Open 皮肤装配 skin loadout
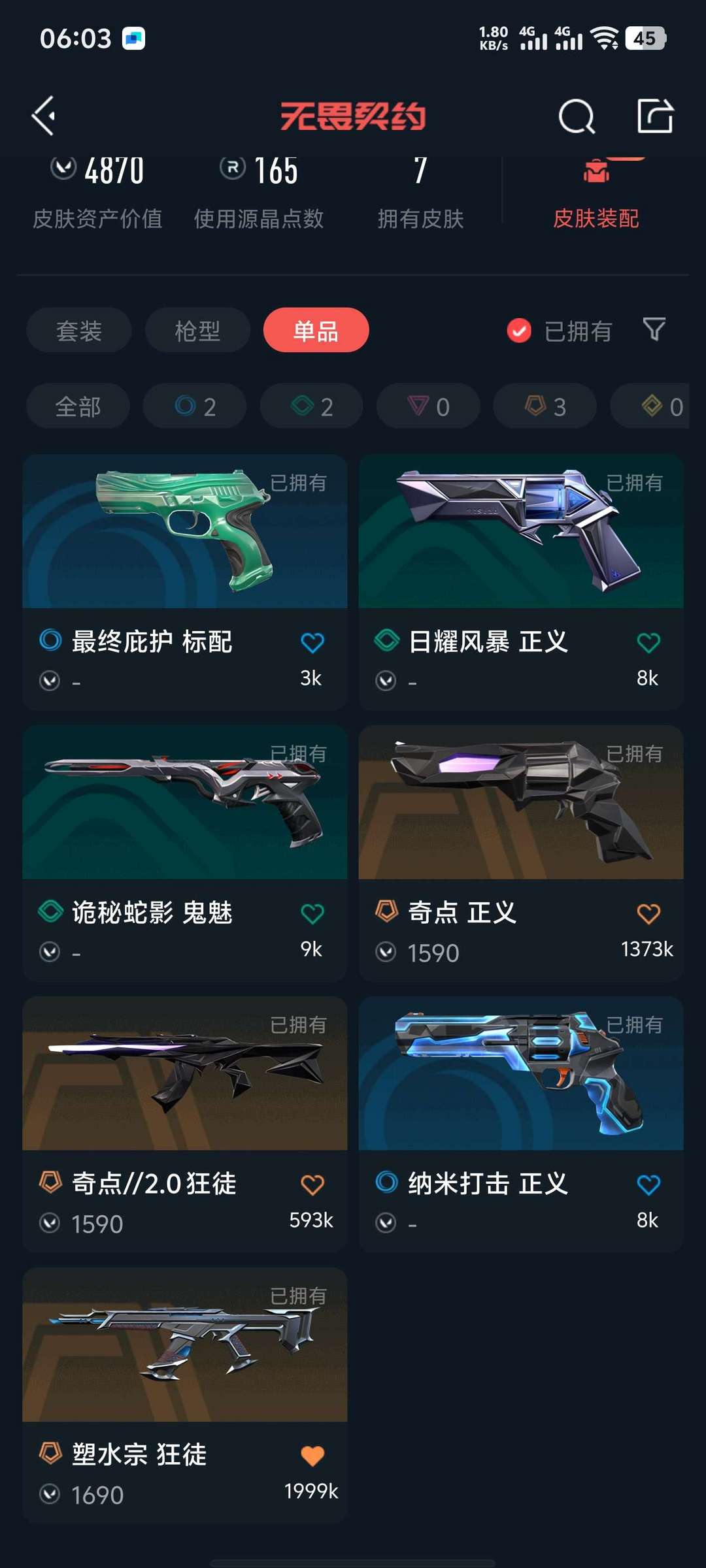 pos(596,196)
